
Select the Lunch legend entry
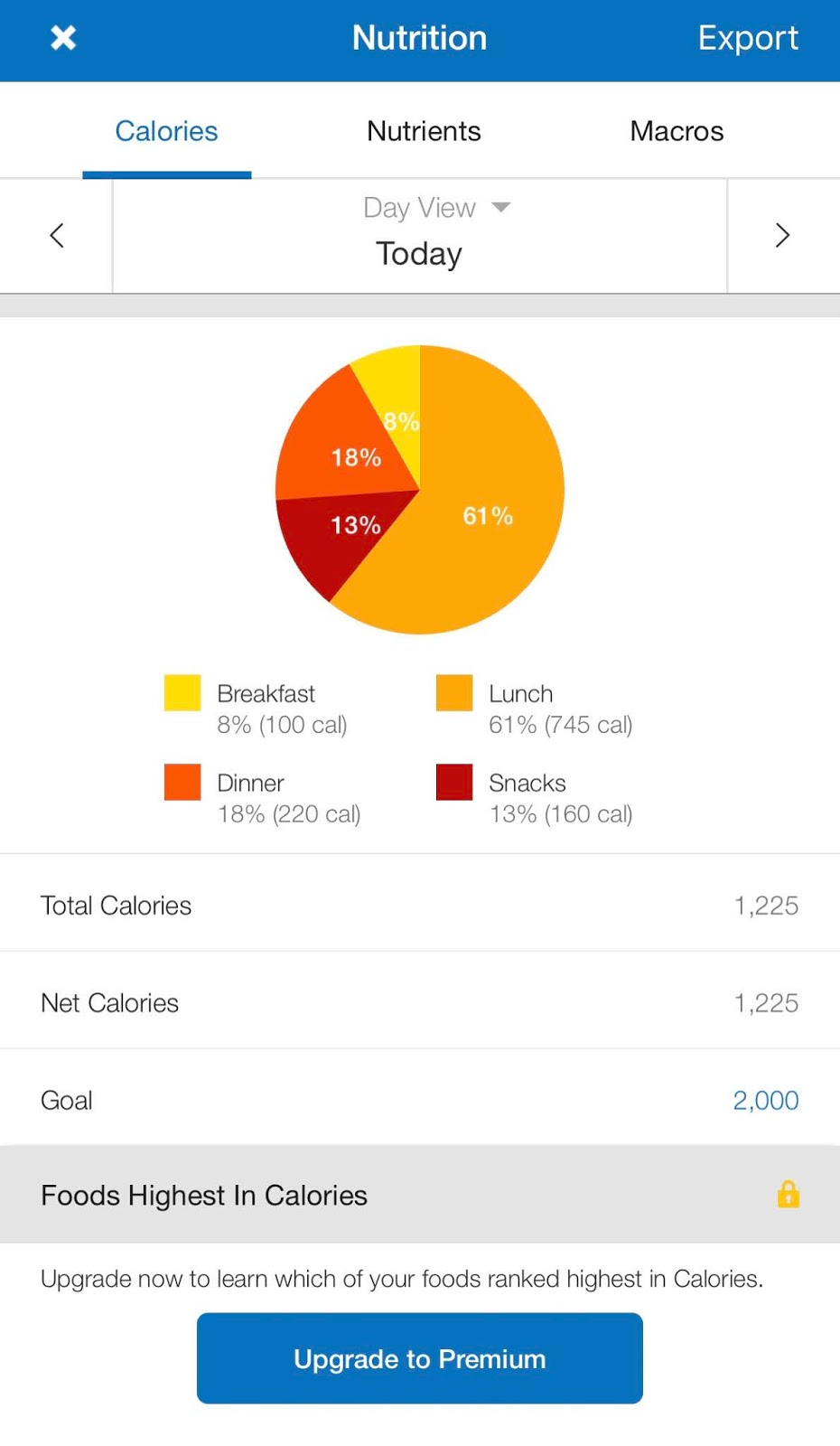(520, 693)
